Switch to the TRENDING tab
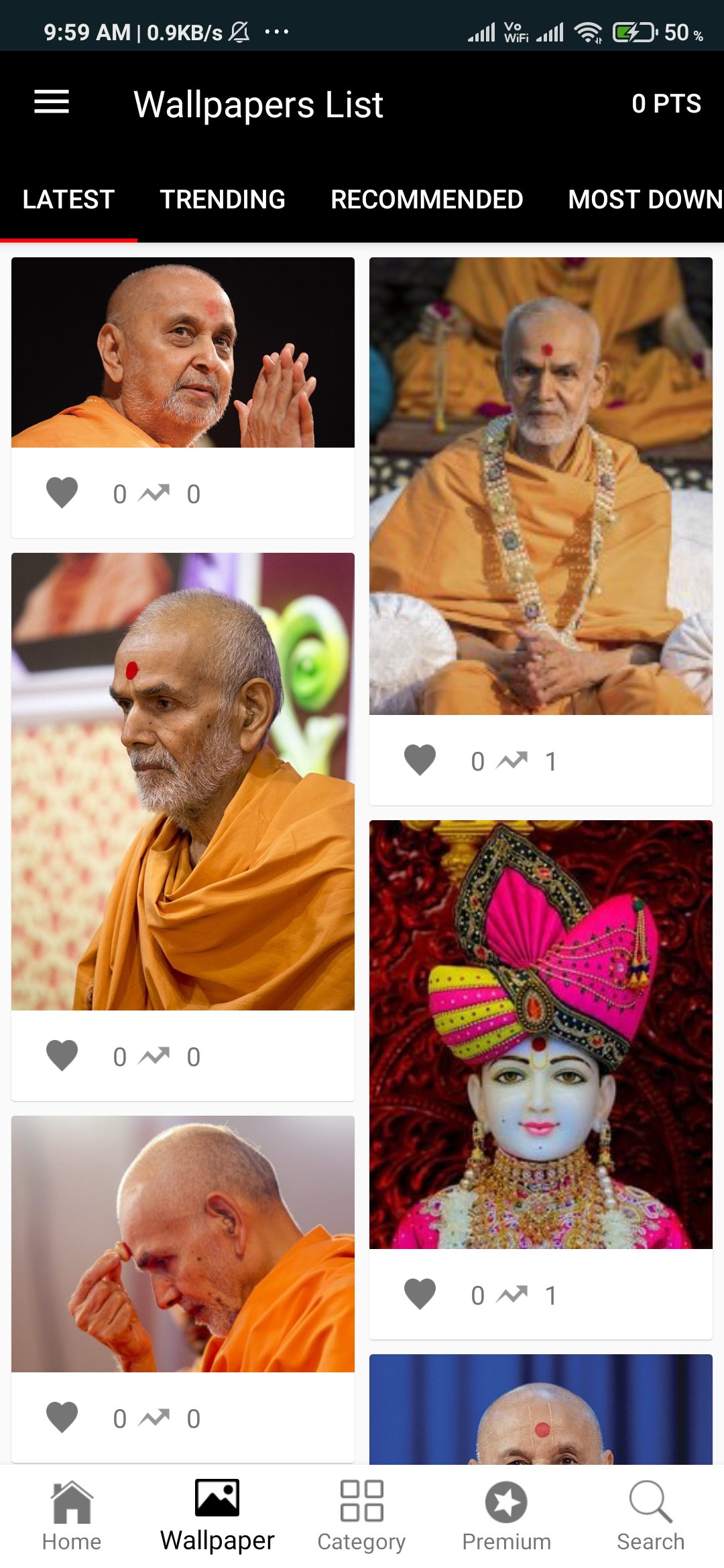Screen dimensions: 724x1568 pos(223,199)
